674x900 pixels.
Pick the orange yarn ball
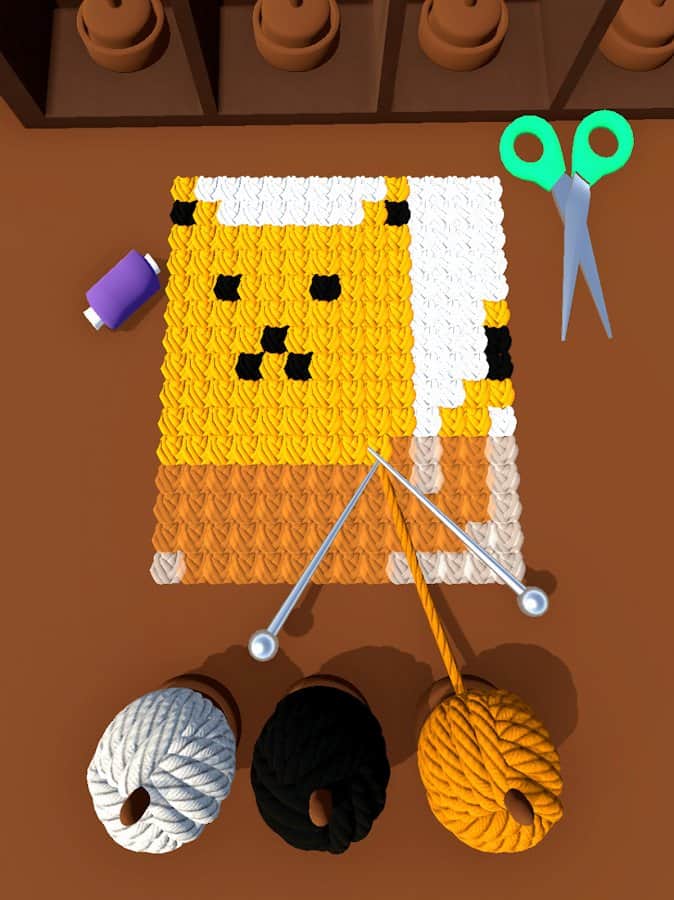pyautogui.click(x=489, y=767)
